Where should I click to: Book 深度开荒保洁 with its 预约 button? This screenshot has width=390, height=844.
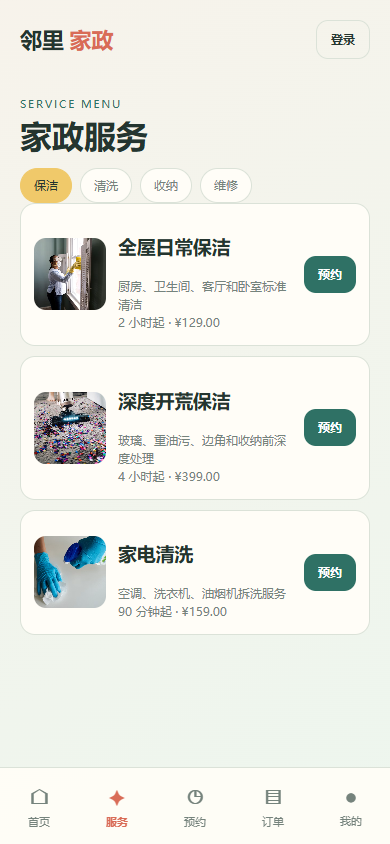tap(330, 427)
